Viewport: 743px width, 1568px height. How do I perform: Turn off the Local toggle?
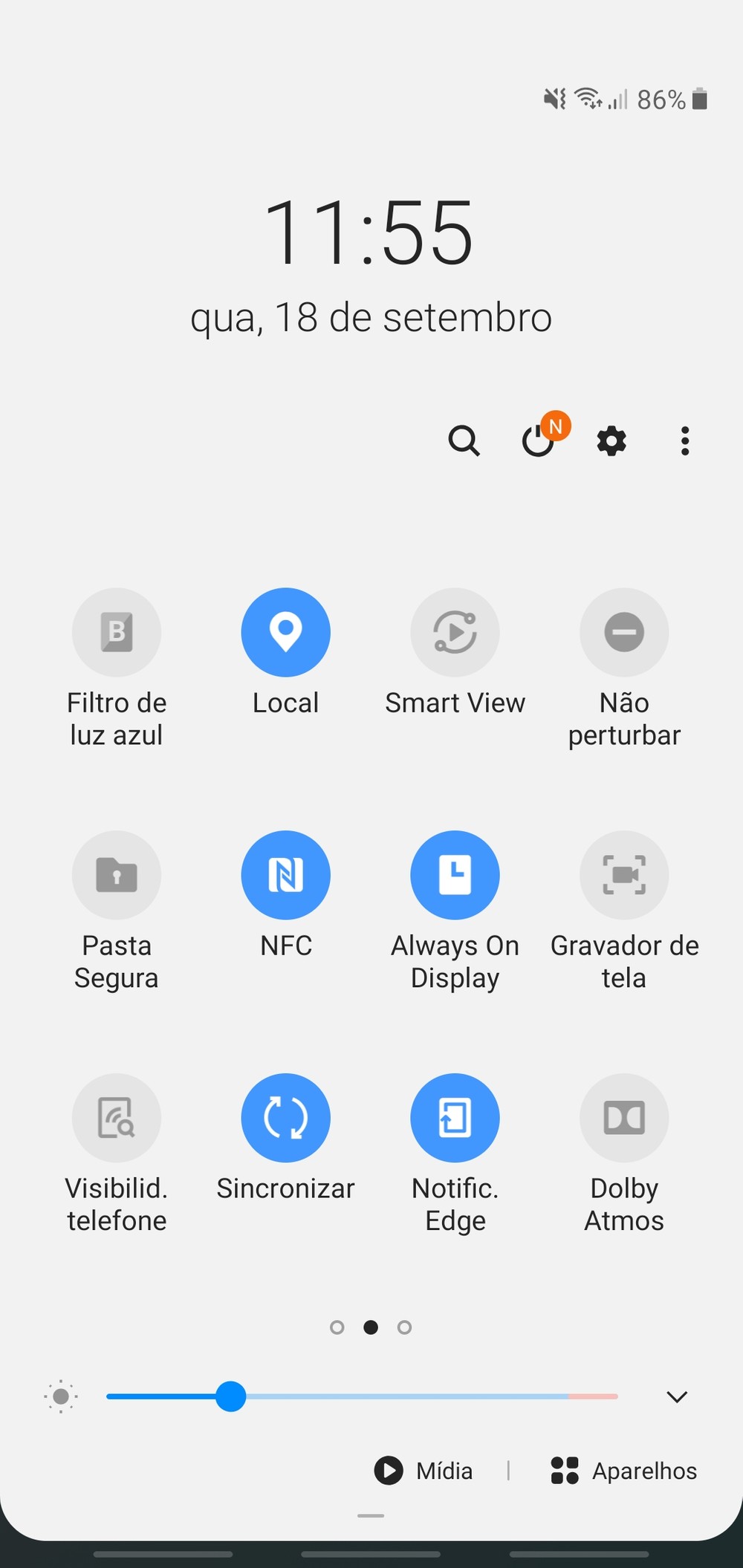pyautogui.click(x=286, y=632)
